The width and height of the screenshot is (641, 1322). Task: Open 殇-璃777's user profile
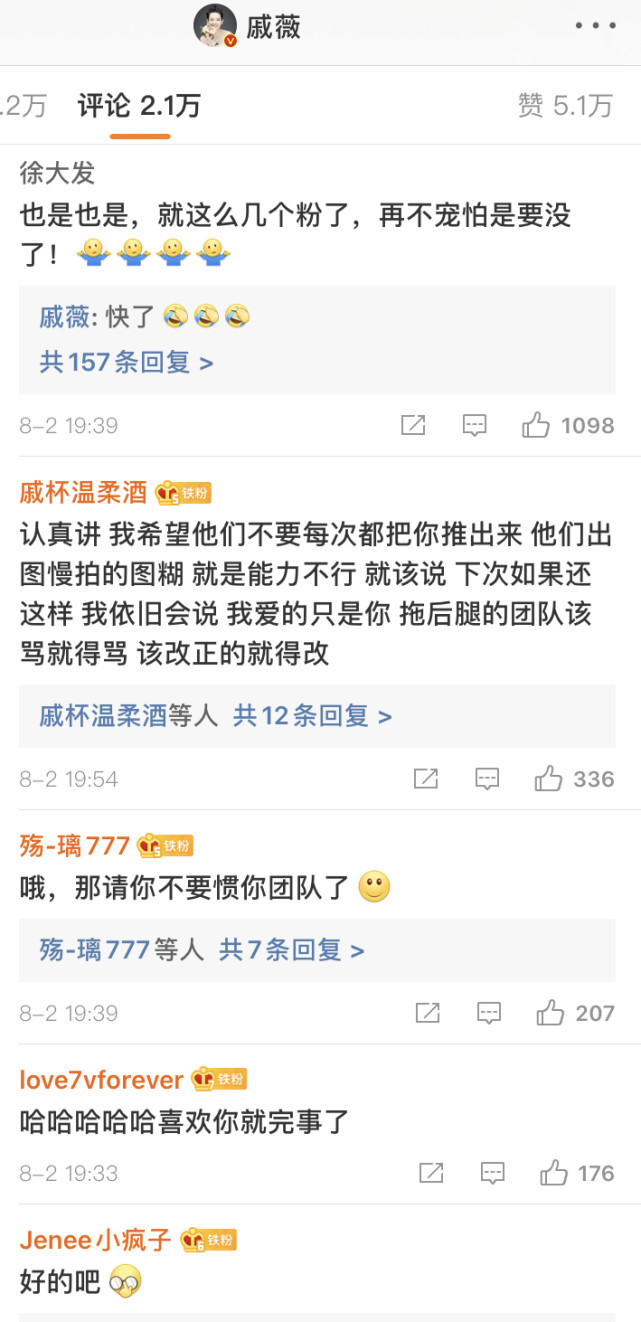coord(75,845)
